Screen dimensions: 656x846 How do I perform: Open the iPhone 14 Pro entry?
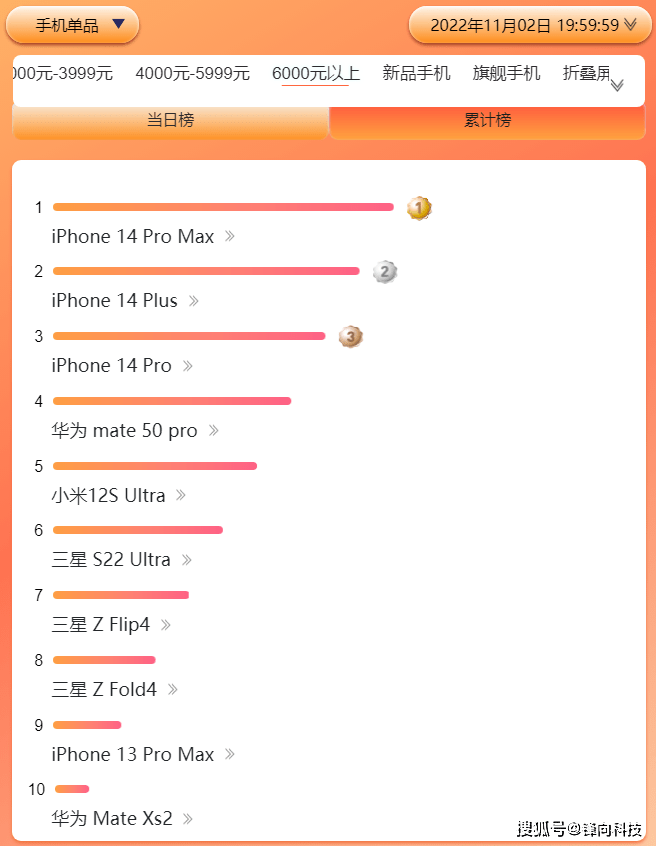(121, 366)
